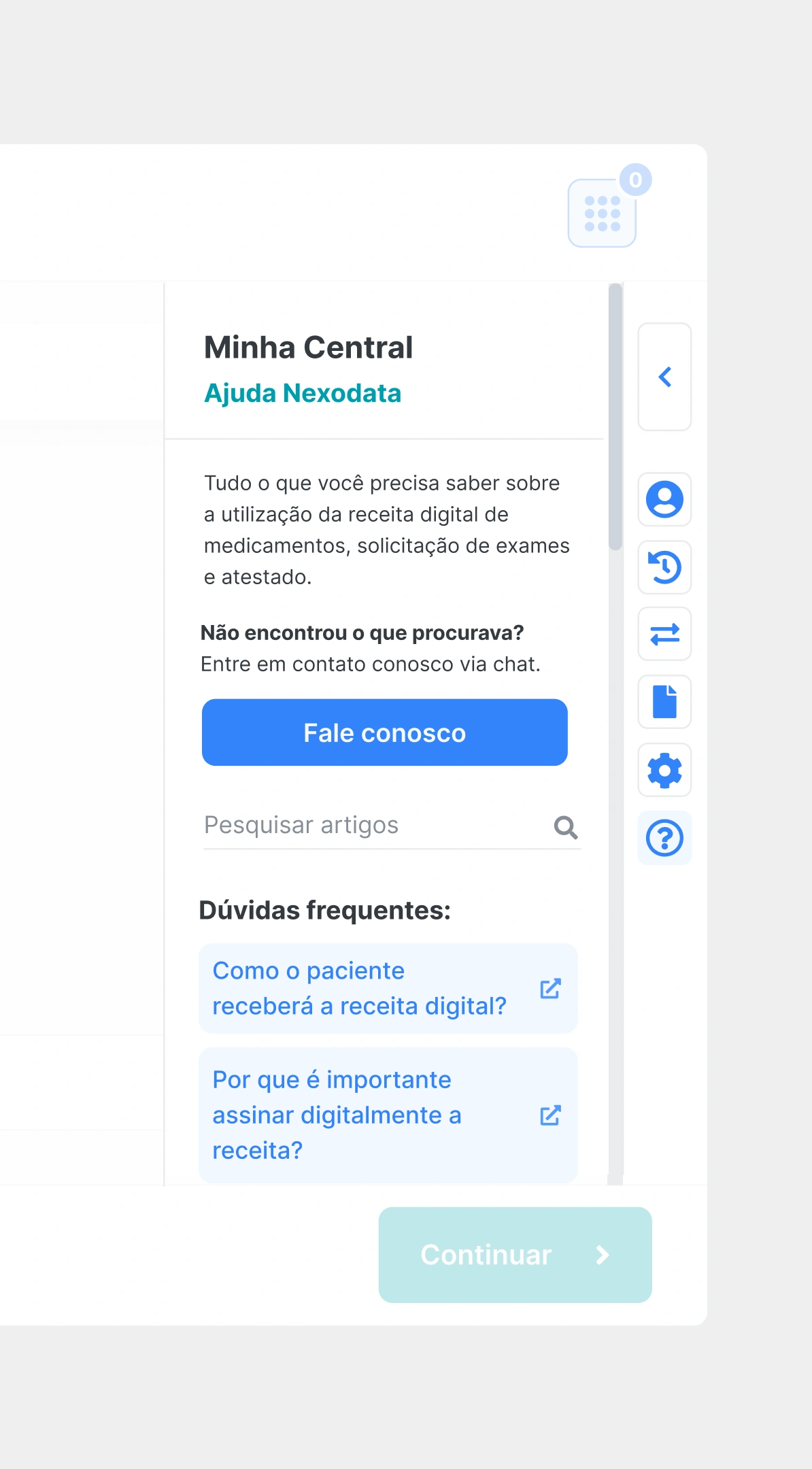This screenshot has height=1469, width=812.
Task: Open 'Como o paciente receberá a receita digital?'
Action: tap(388, 988)
